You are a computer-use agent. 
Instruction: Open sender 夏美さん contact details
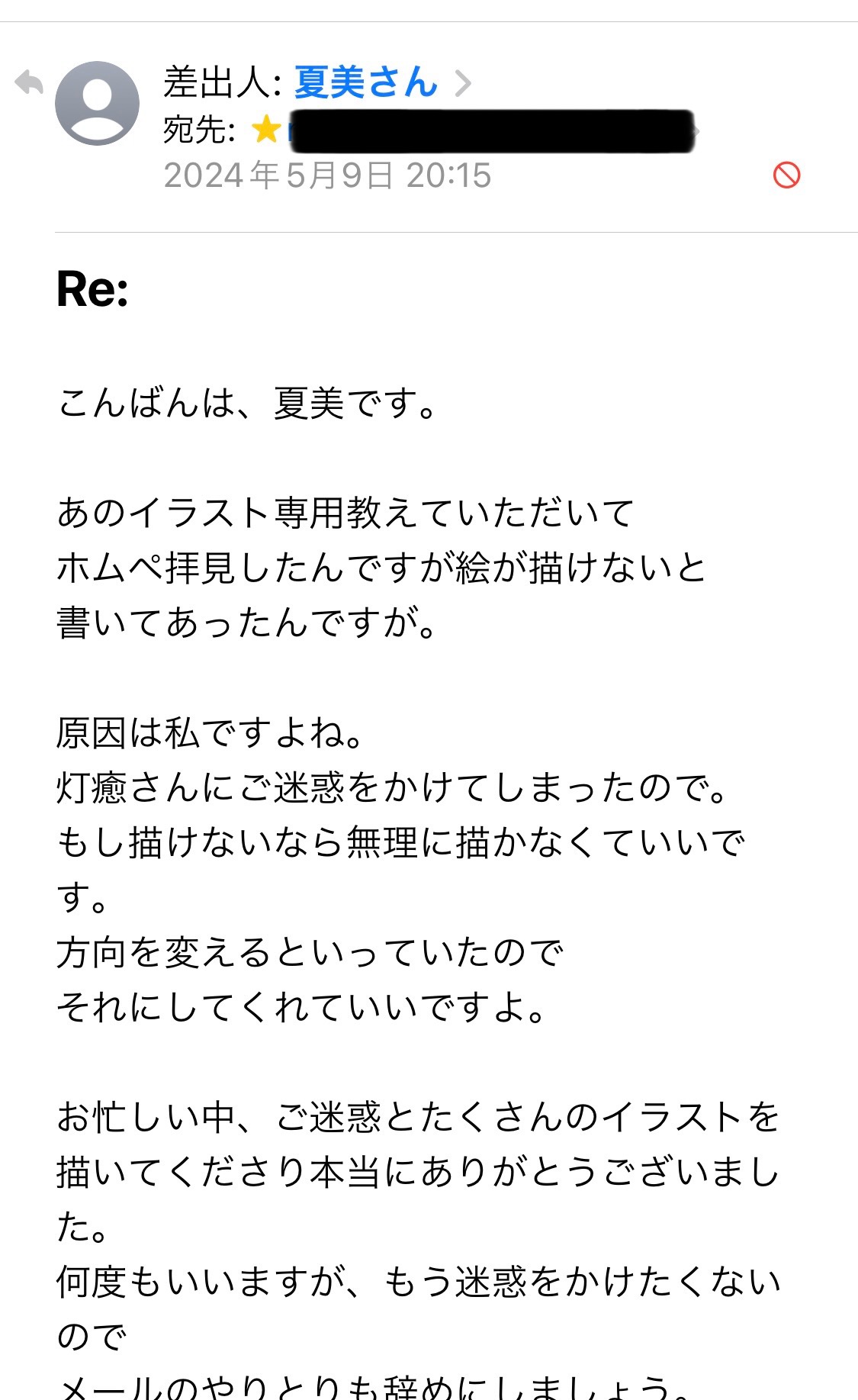coord(365,82)
